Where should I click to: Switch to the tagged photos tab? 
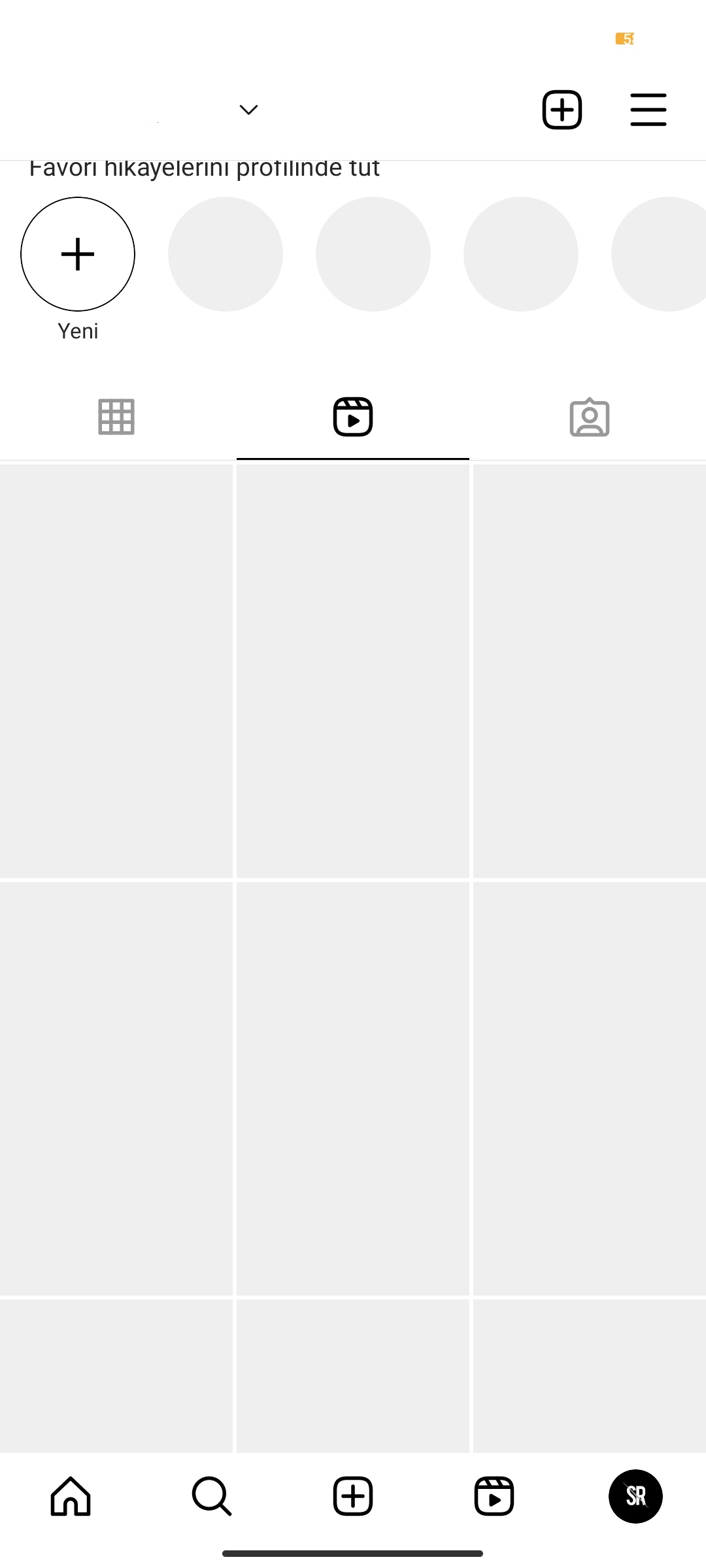[x=590, y=417]
